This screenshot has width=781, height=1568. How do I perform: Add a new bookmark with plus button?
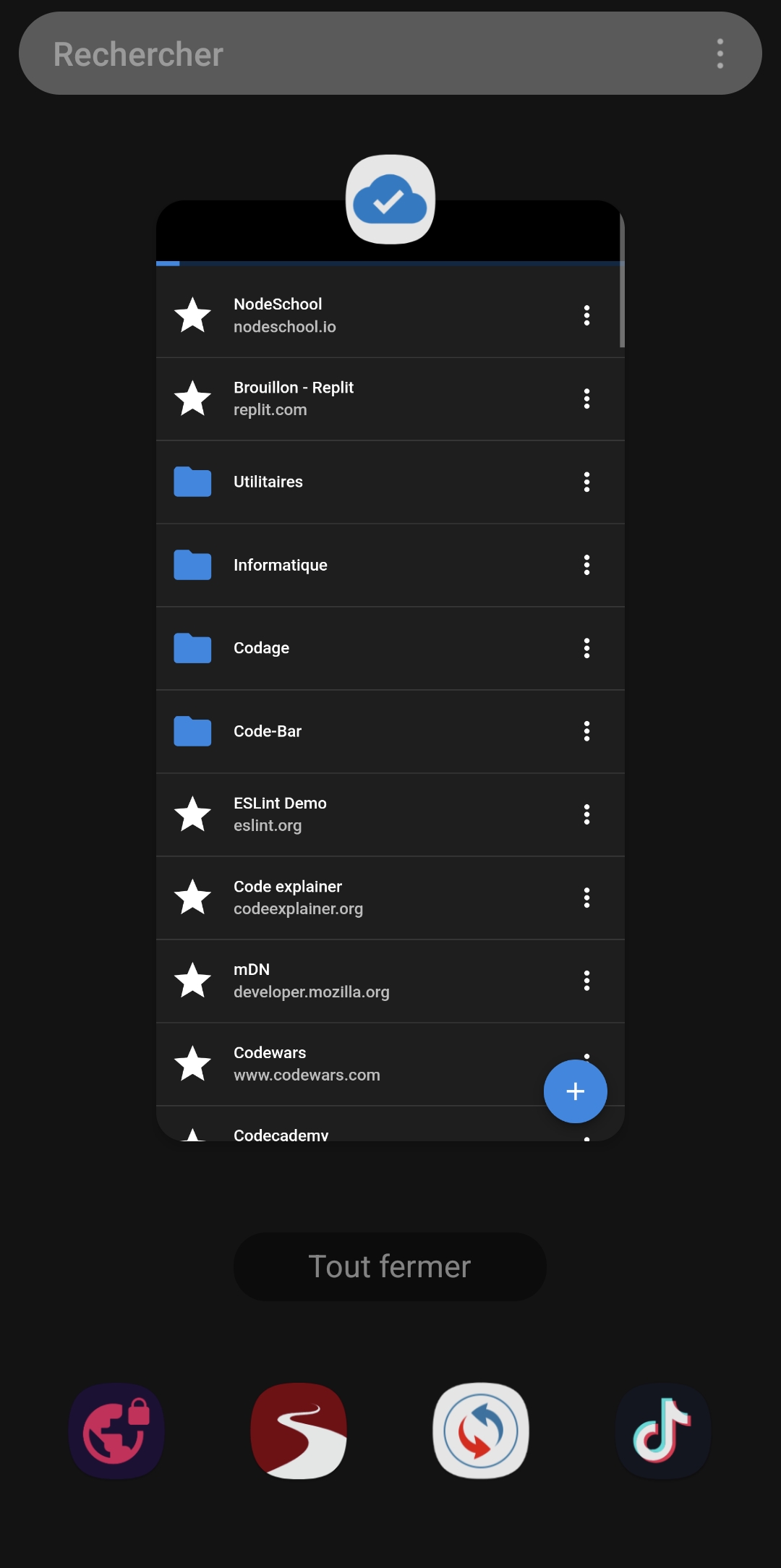coord(575,1091)
